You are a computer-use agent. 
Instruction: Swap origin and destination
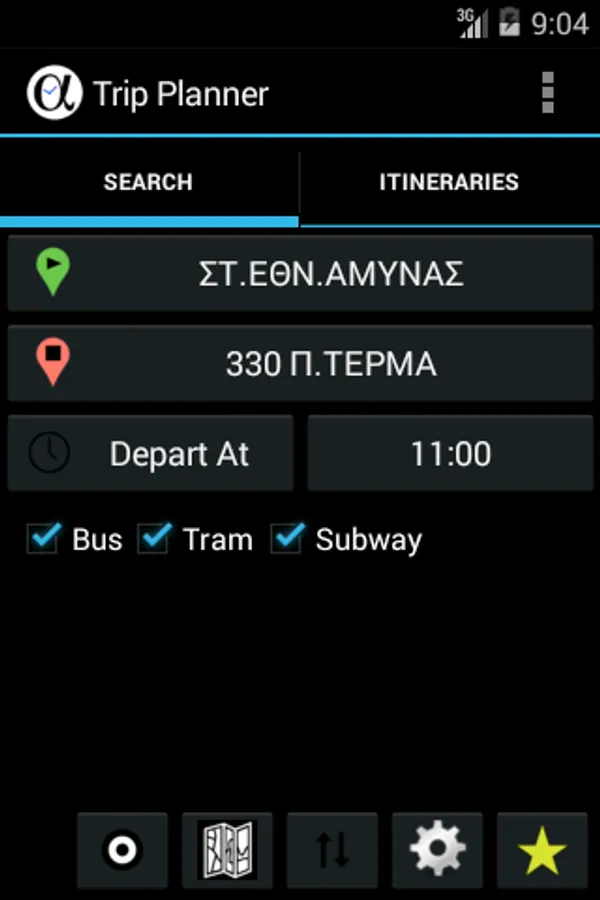[x=332, y=850]
